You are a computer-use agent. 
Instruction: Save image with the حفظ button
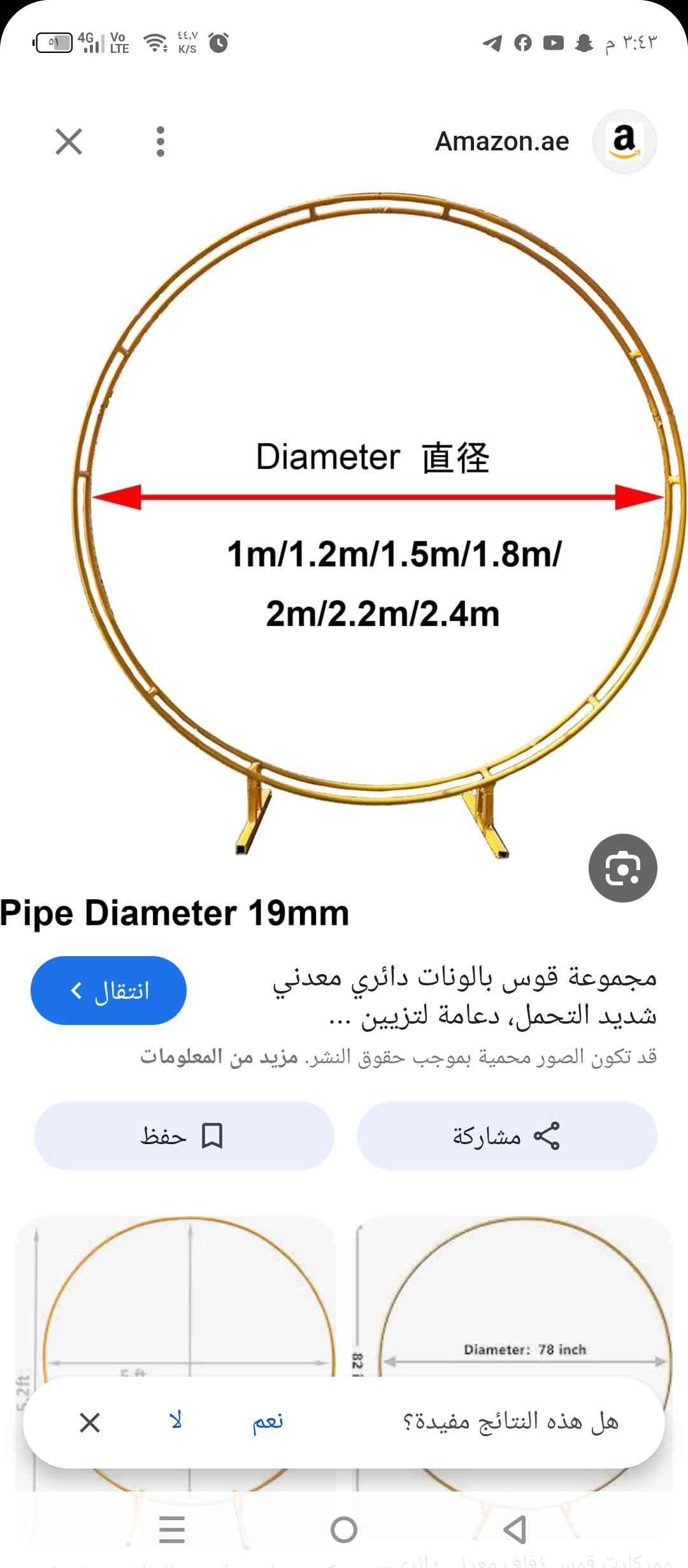tap(184, 1136)
